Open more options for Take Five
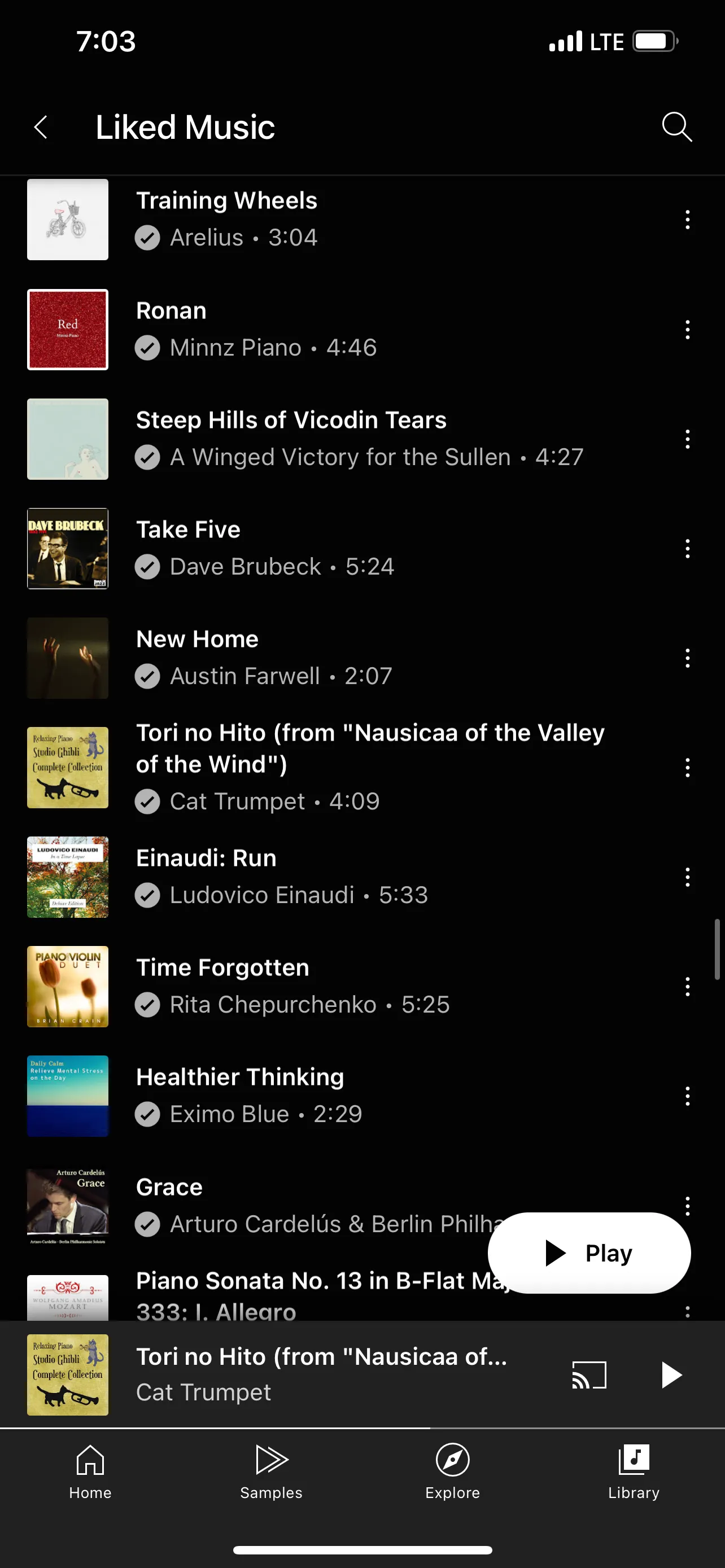Screen dimensions: 725x1568 pos(687,549)
